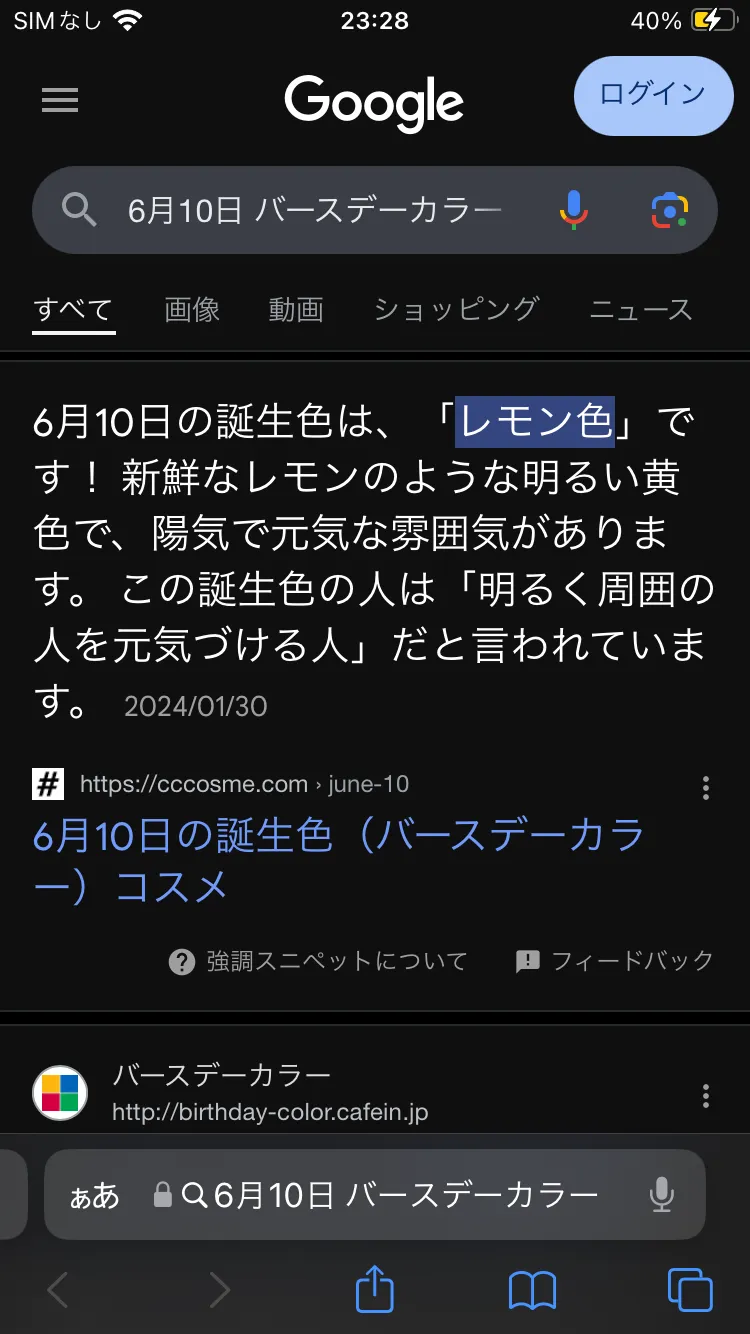Open 強調スニペットについて info
Image resolution: width=750 pixels, height=1334 pixels.
[x=318, y=962]
